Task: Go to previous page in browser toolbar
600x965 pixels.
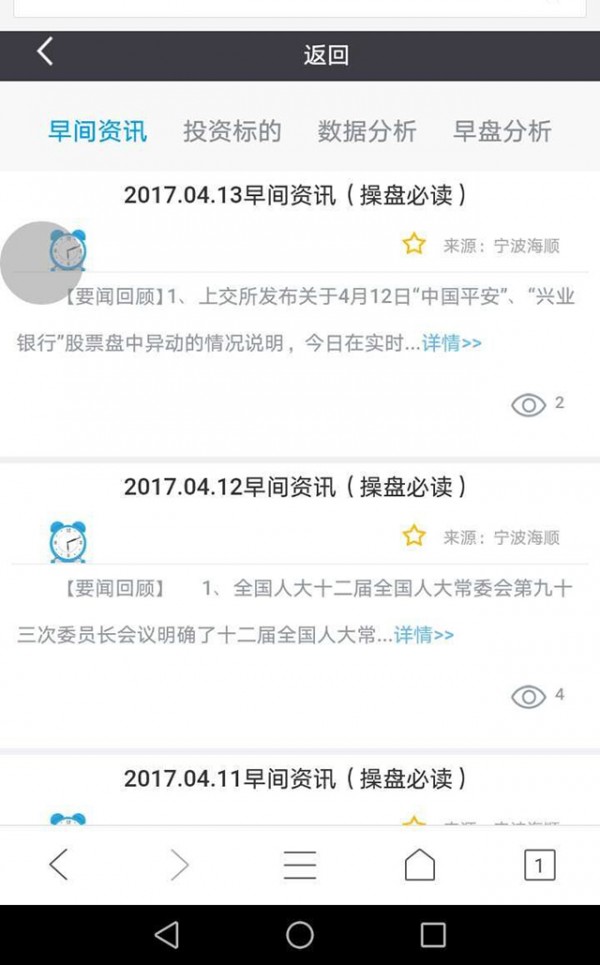Action: [59, 864]
